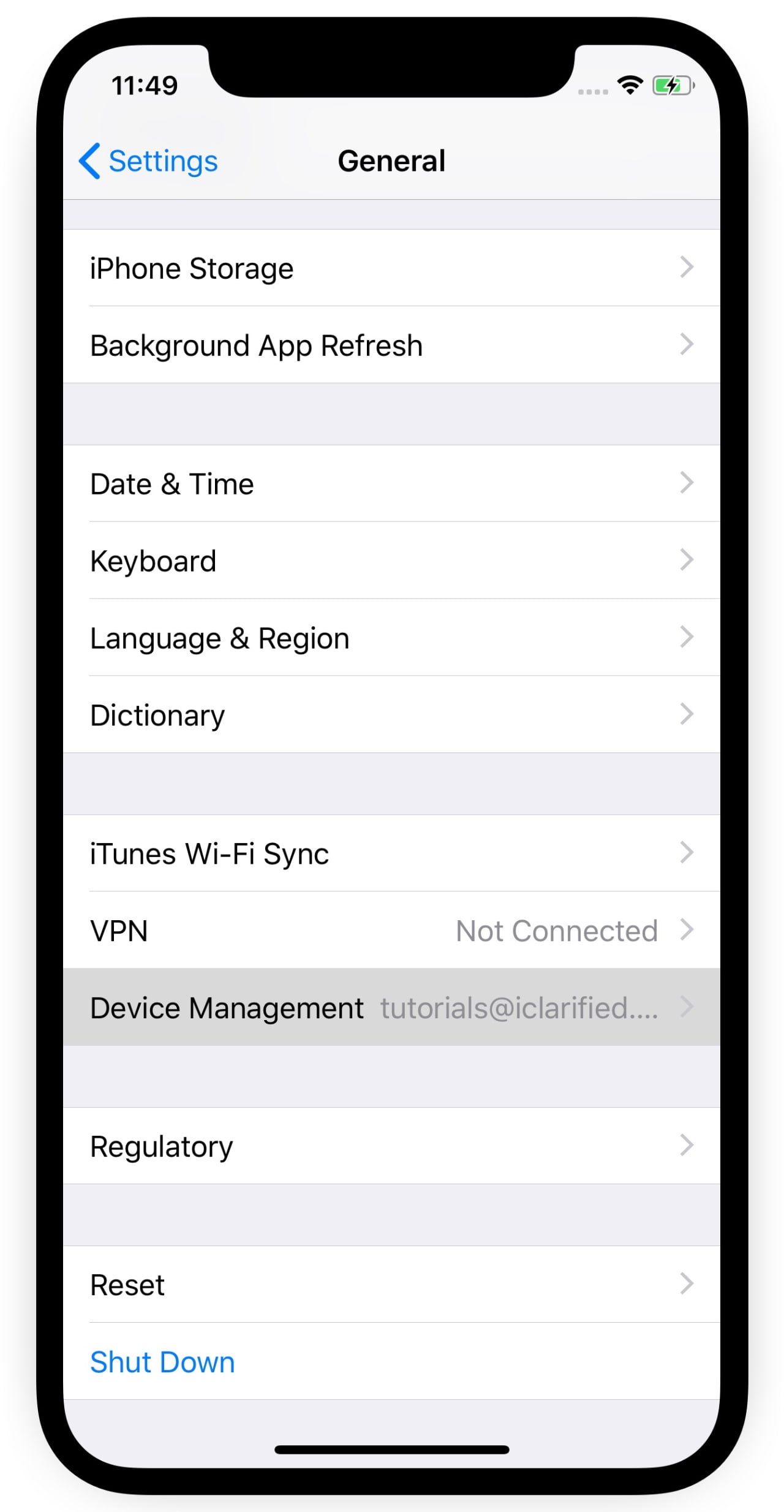
Task: Open Date & Time settings
Action: 392,483
